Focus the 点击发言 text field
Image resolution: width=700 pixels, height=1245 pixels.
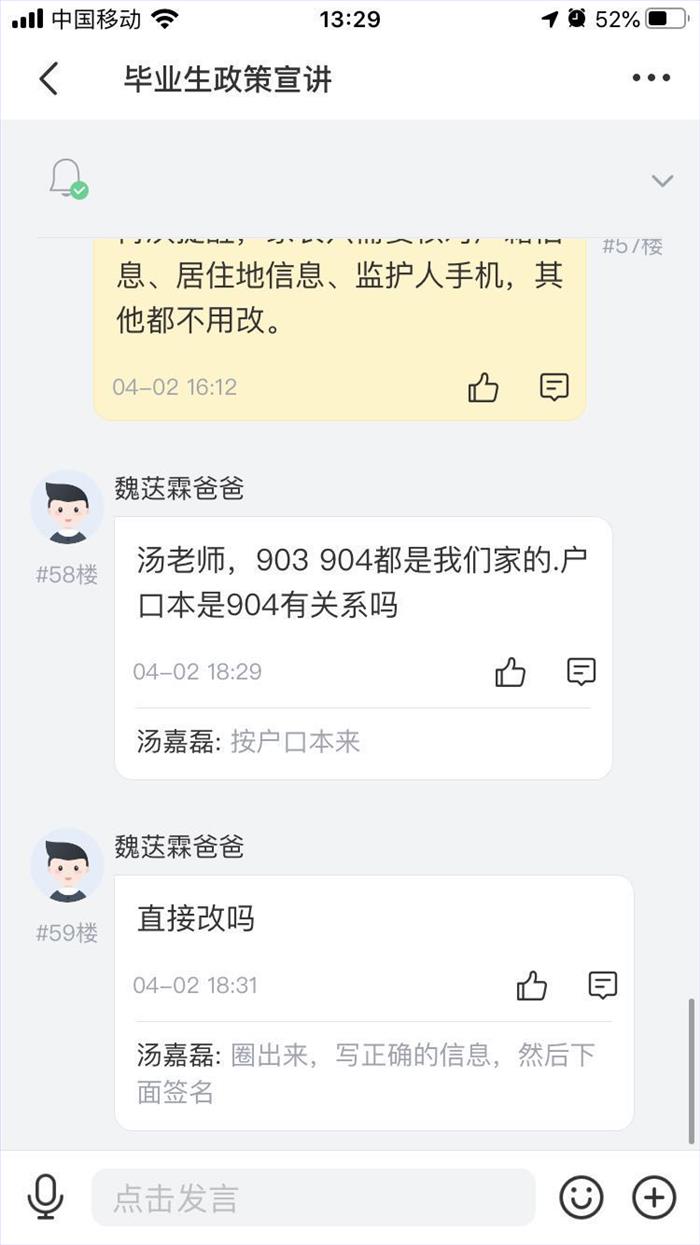click(313, 1198)
